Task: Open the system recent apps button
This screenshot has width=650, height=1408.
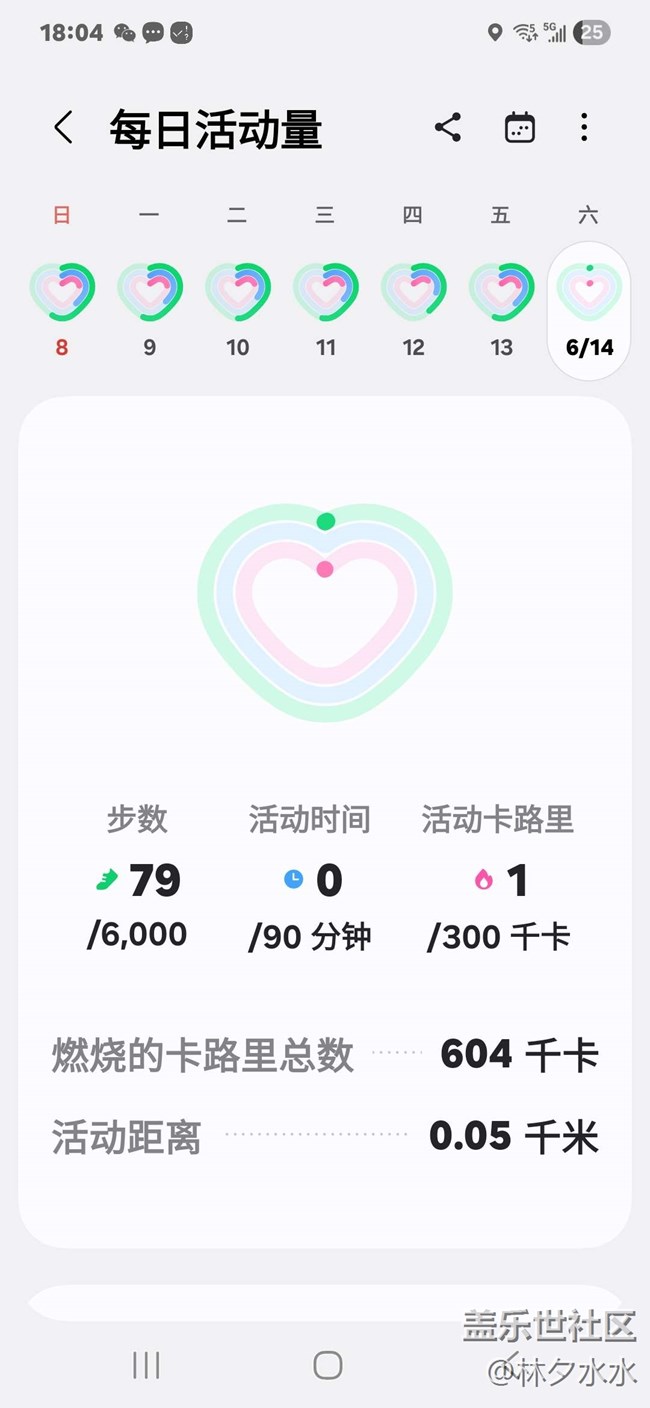Action: click(146, 1365)
